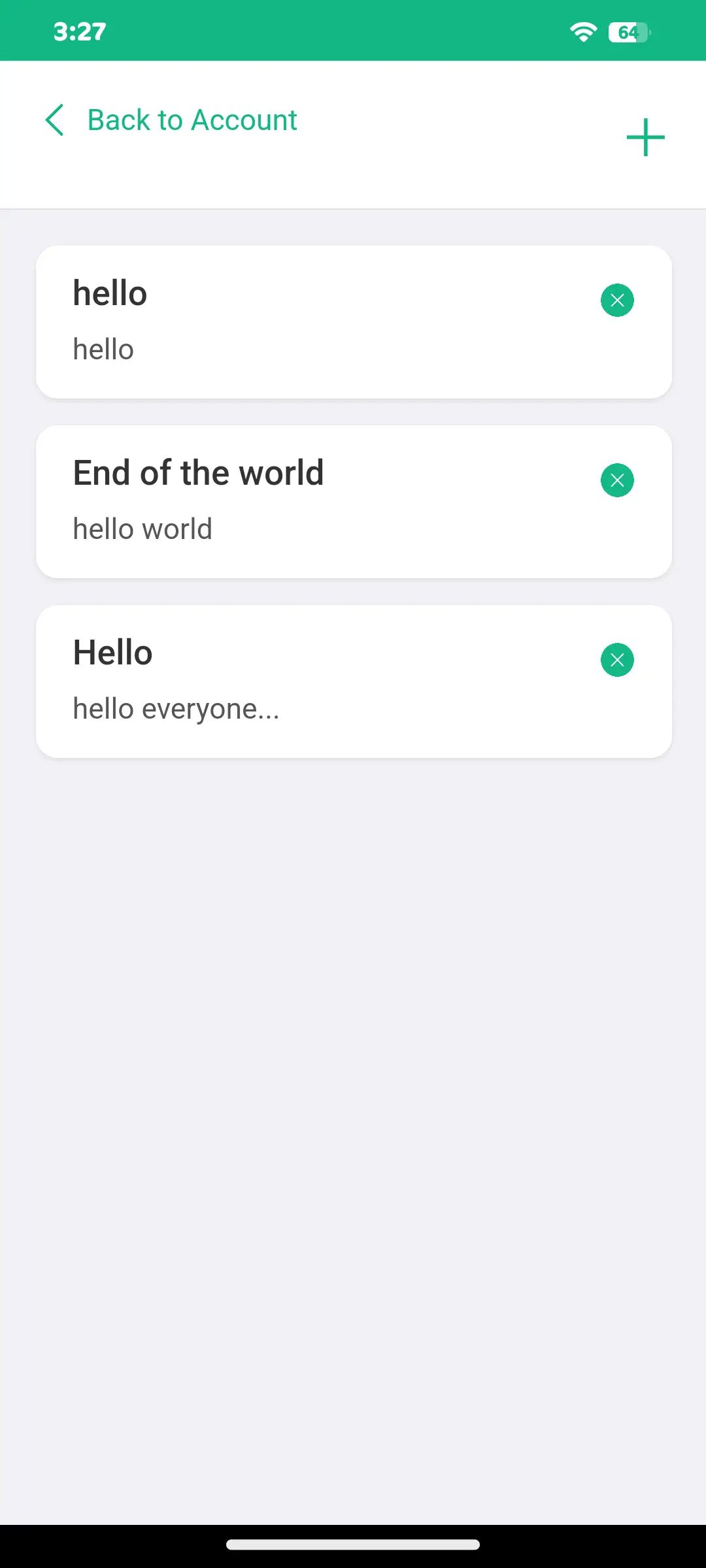Remove the "End of the world" card

[617, 480]
